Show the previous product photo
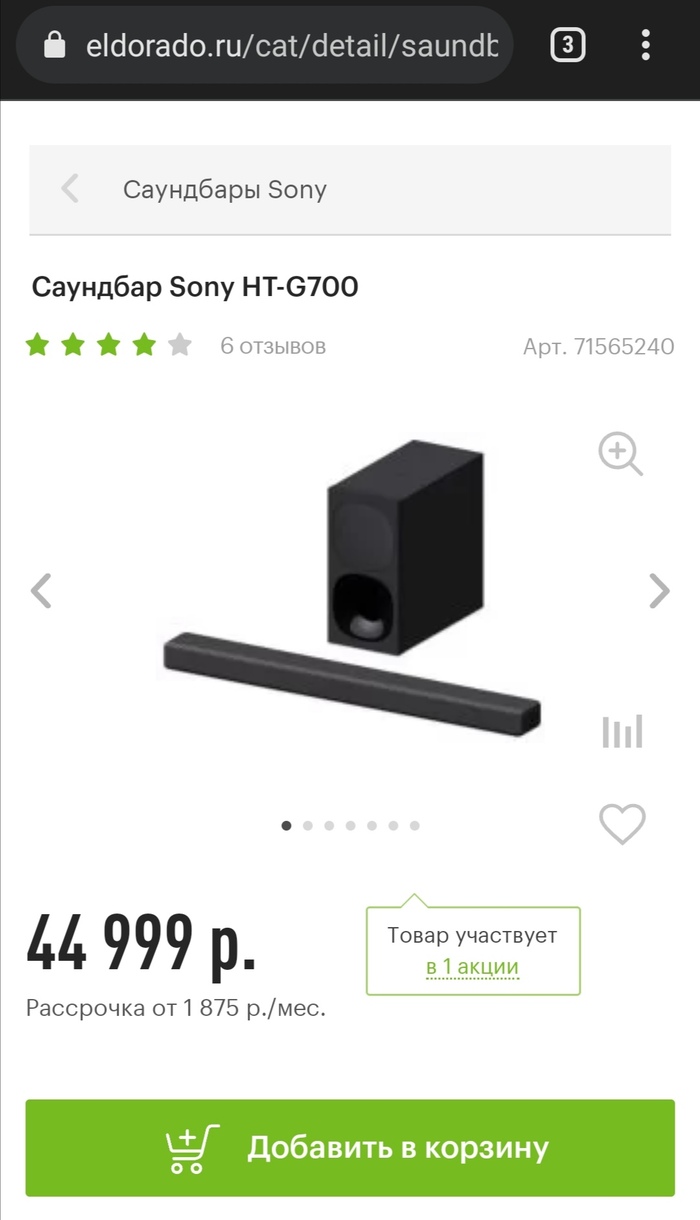 click(x=41, y=590)
